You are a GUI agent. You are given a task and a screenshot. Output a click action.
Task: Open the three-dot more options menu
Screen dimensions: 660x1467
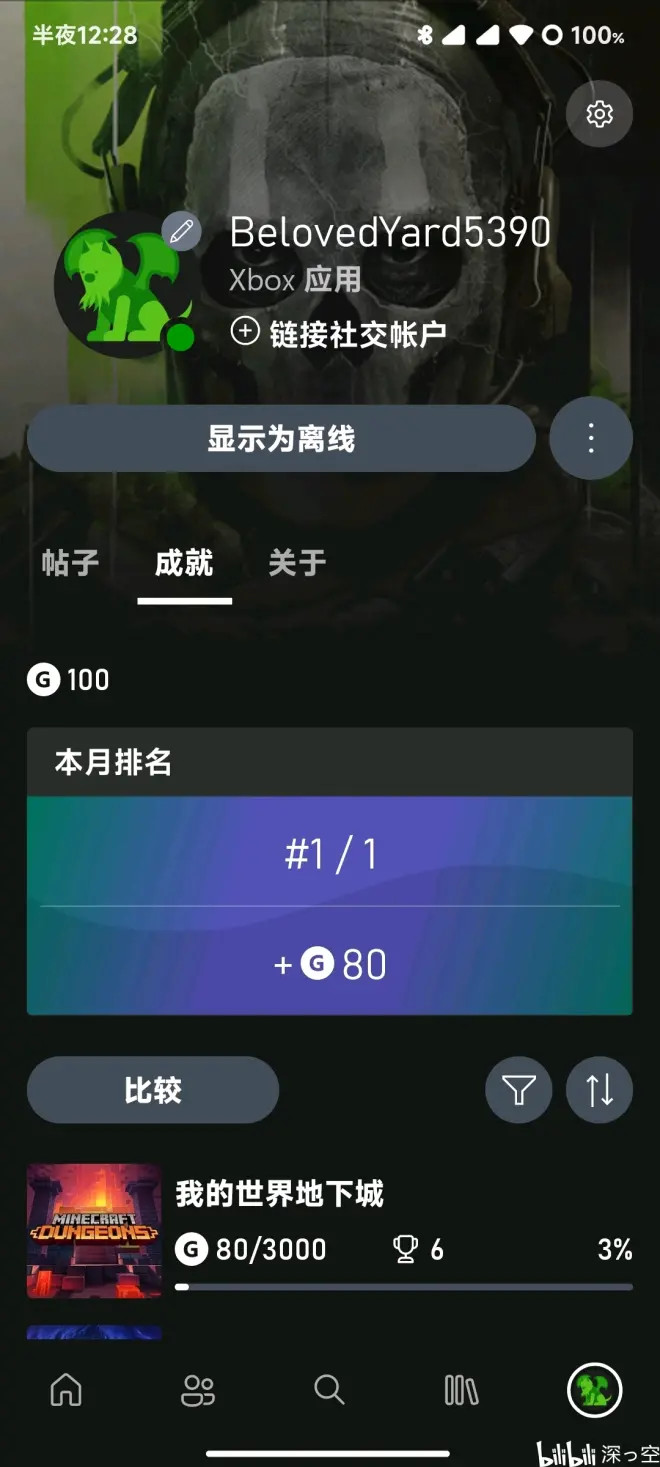(591, 439)
